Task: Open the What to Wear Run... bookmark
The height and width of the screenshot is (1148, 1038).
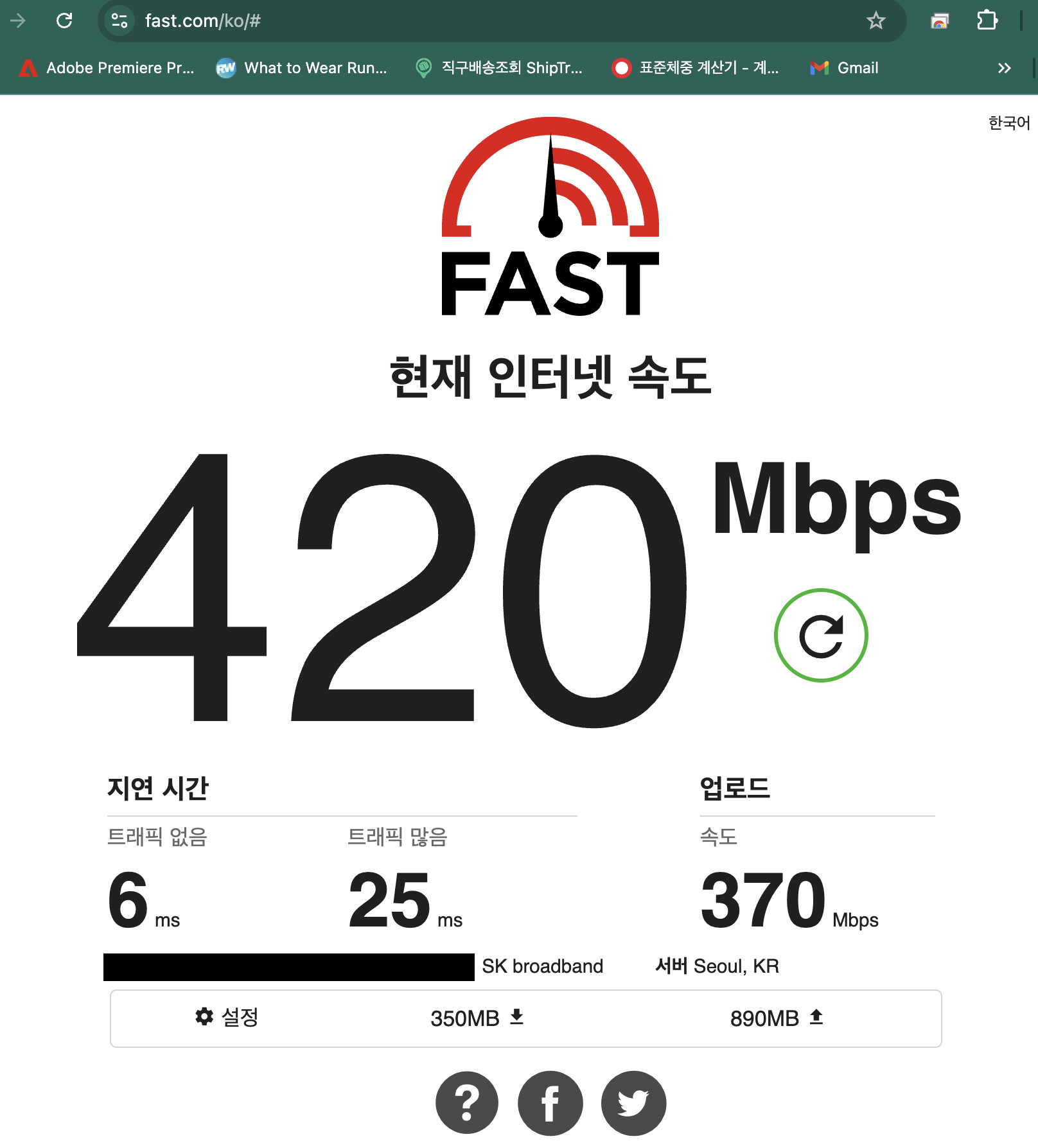Action: click(x=302, y=67)
